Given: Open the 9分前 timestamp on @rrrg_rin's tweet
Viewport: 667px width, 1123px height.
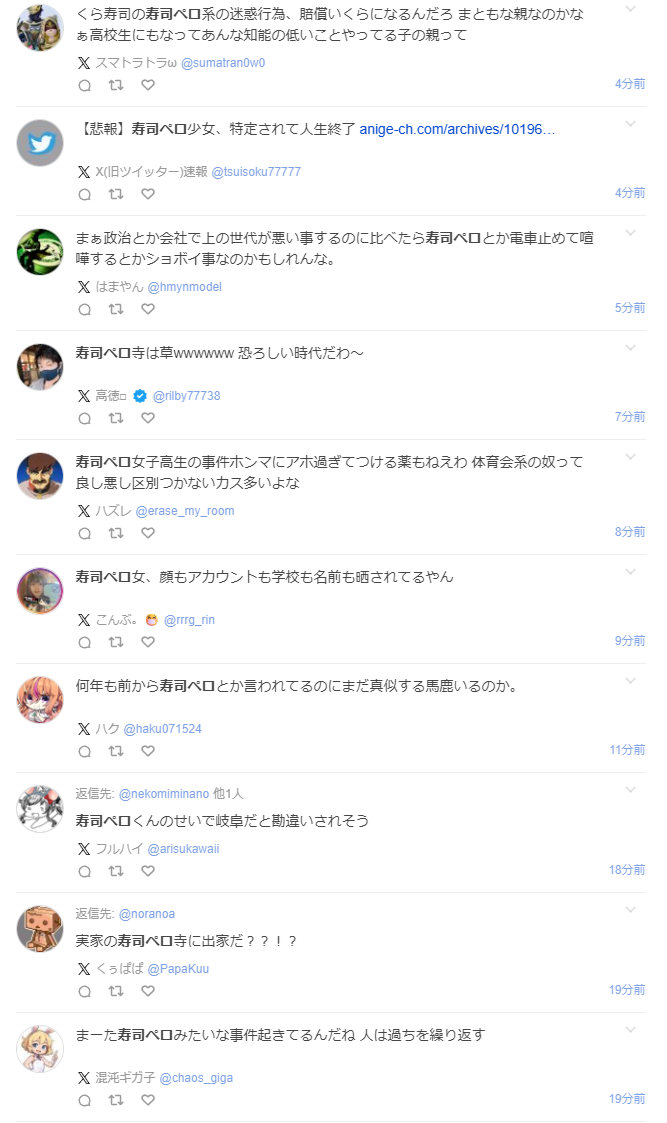Looking at the screenshot, I should 630,640.
